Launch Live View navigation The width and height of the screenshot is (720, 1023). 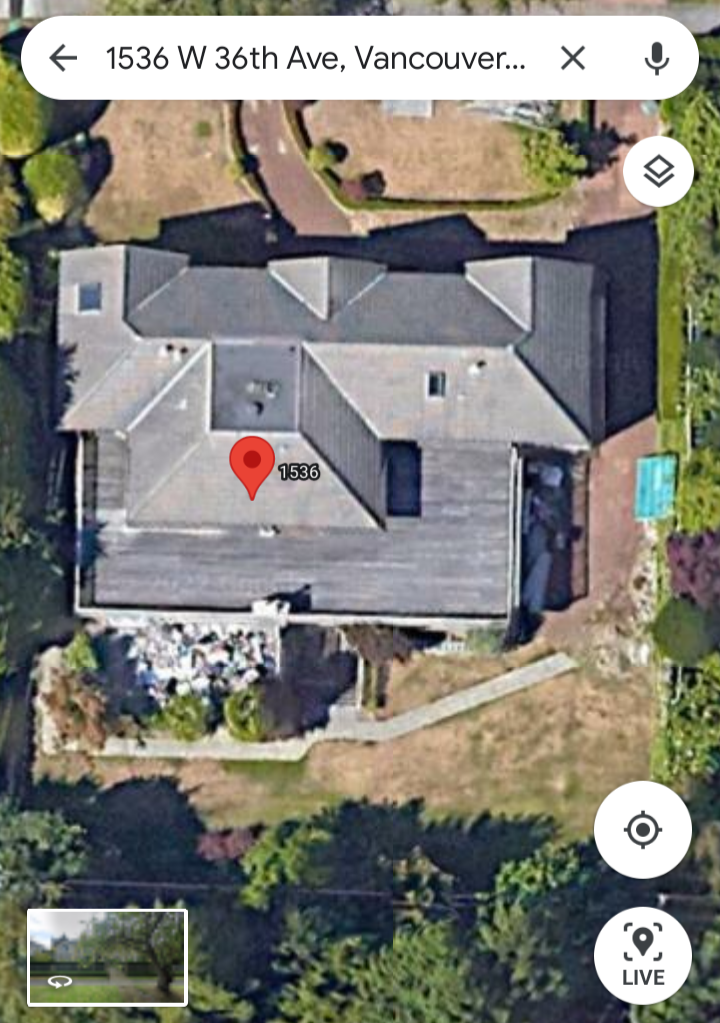point(642,955)
